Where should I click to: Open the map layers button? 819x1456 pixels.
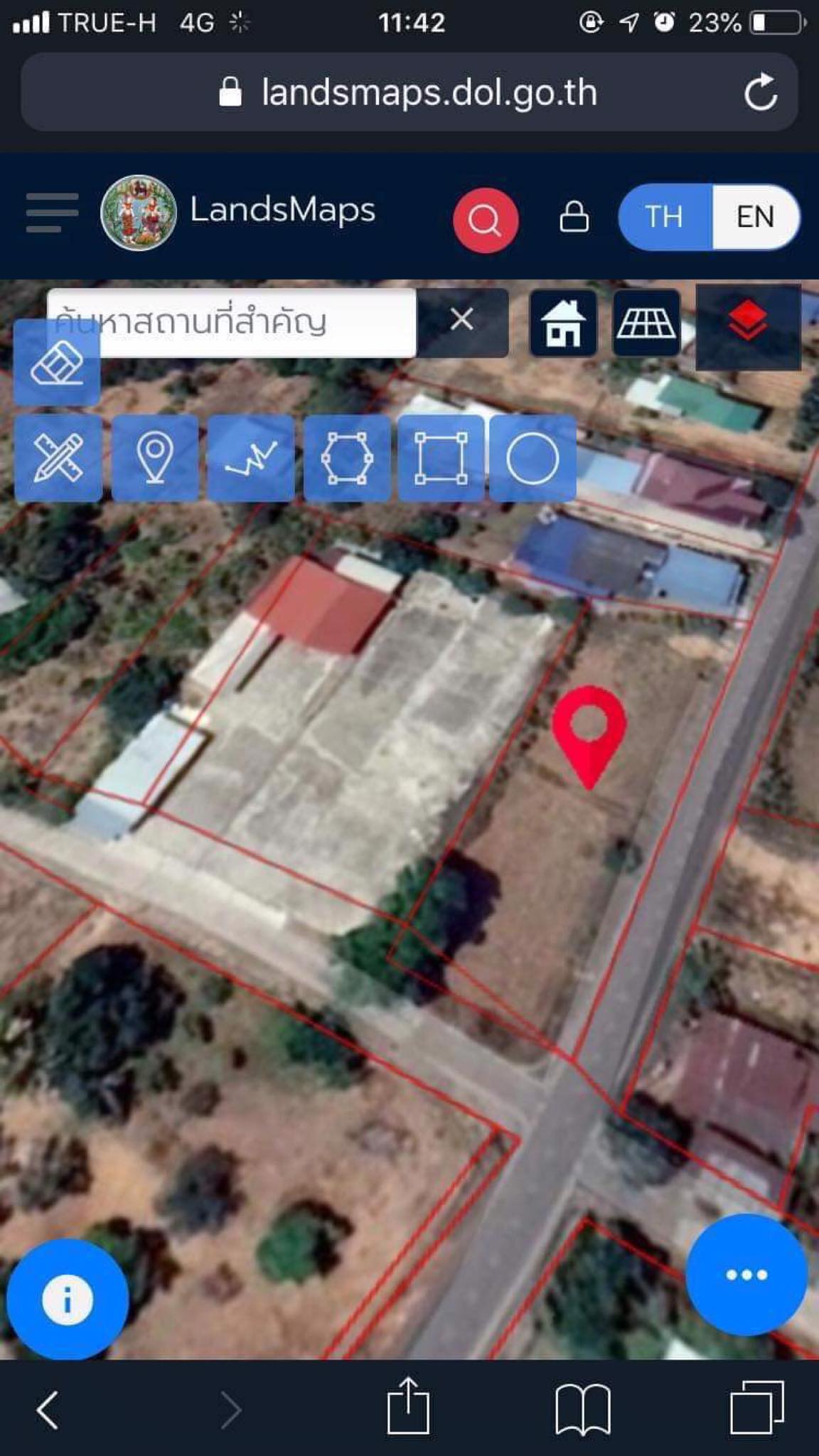[x=748, y=326]
